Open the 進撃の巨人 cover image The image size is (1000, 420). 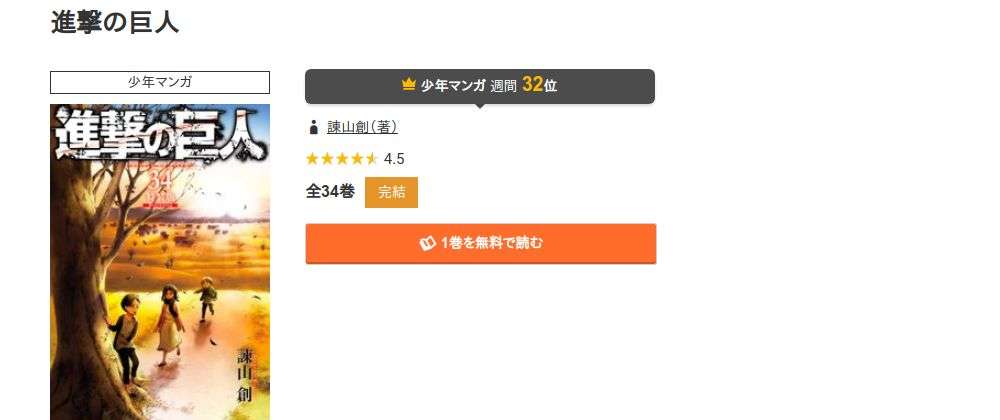point(160,262)
